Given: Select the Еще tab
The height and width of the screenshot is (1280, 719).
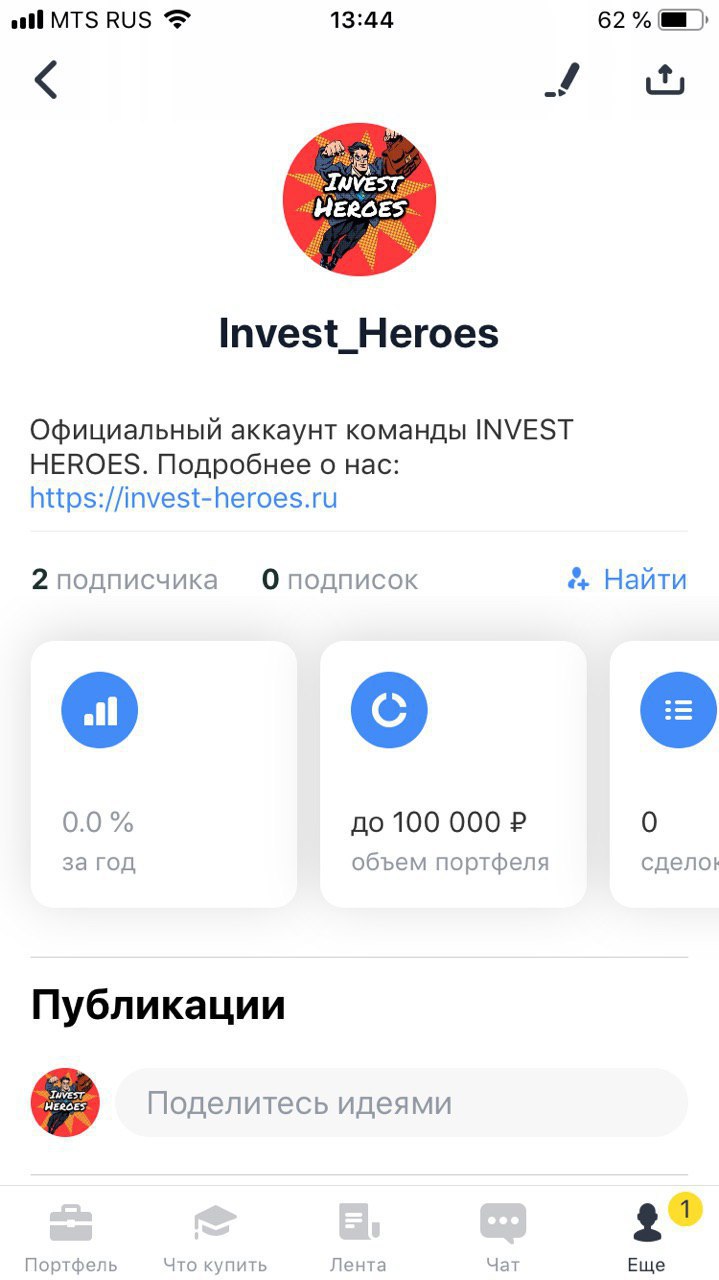Looking at the screenshot, I should click(x=646, y=1237).
